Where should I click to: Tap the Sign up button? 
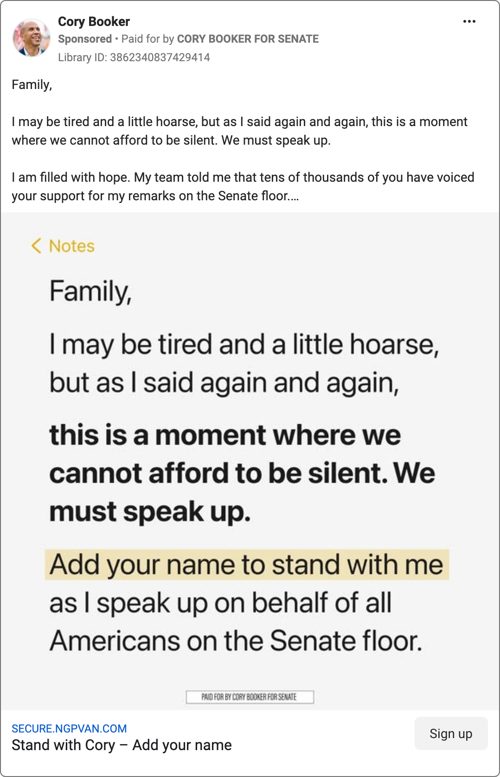coord(450,734)
